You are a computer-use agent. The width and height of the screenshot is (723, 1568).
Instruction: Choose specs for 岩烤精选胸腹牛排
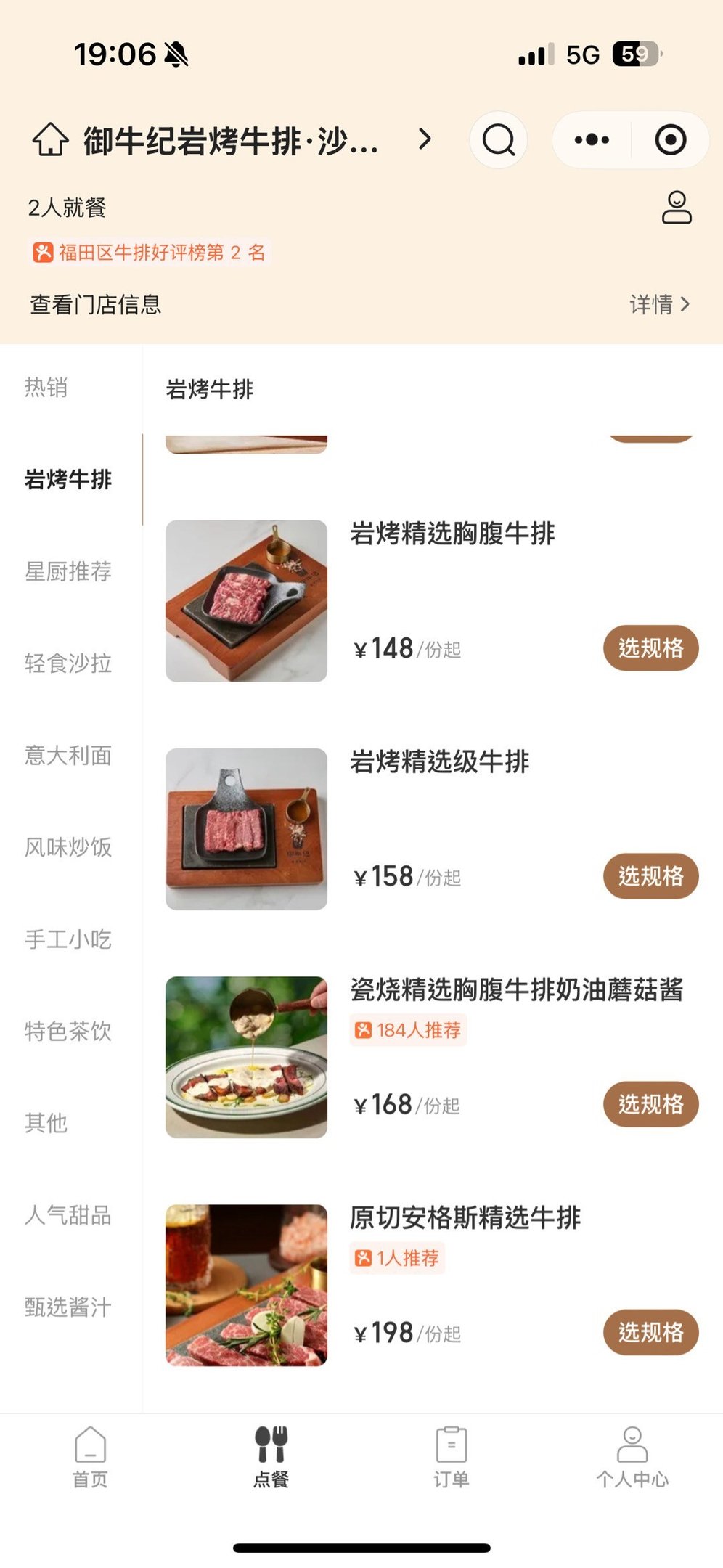click(650, 648)
